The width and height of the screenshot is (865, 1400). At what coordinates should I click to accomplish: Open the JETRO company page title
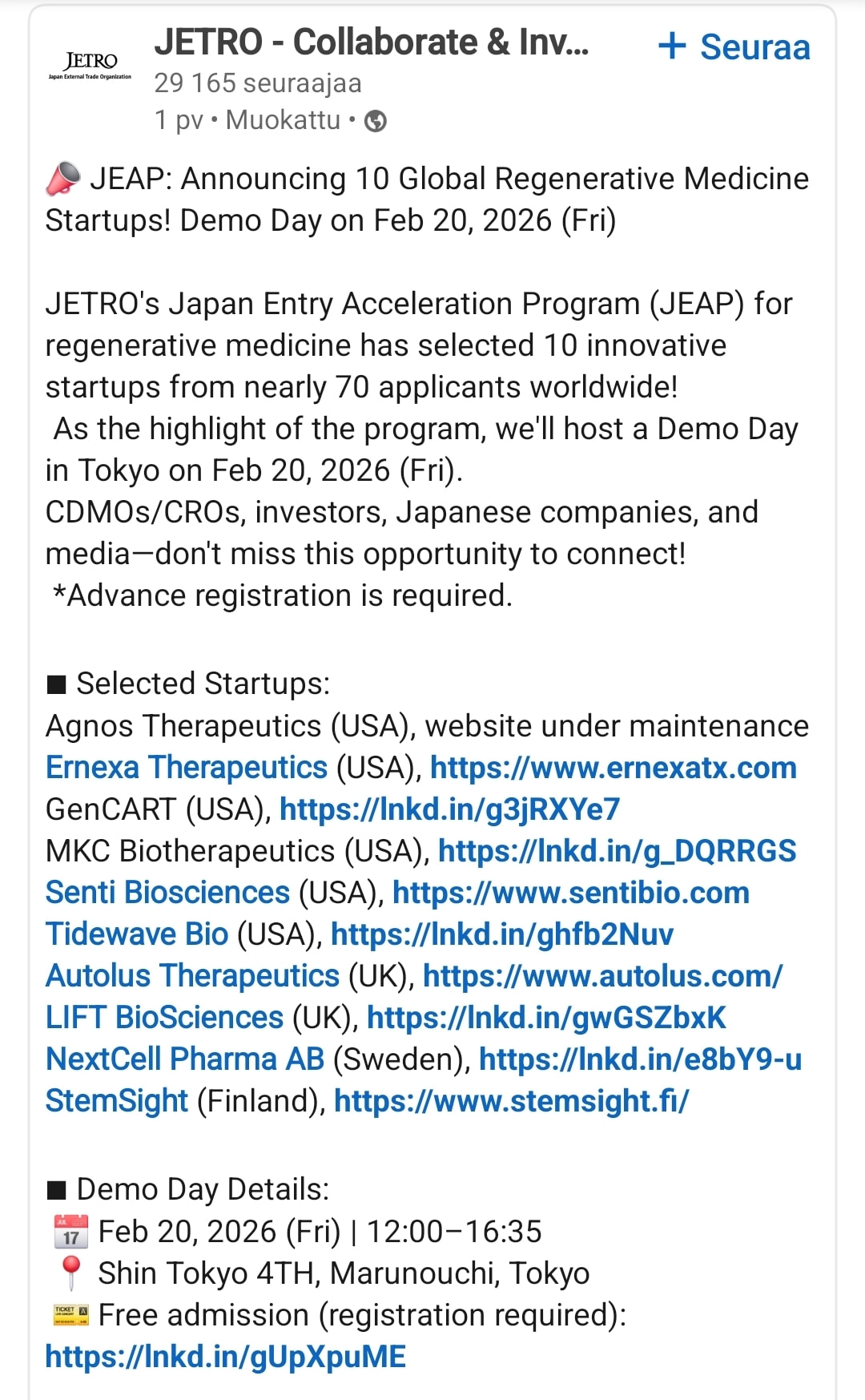point(372,42)
